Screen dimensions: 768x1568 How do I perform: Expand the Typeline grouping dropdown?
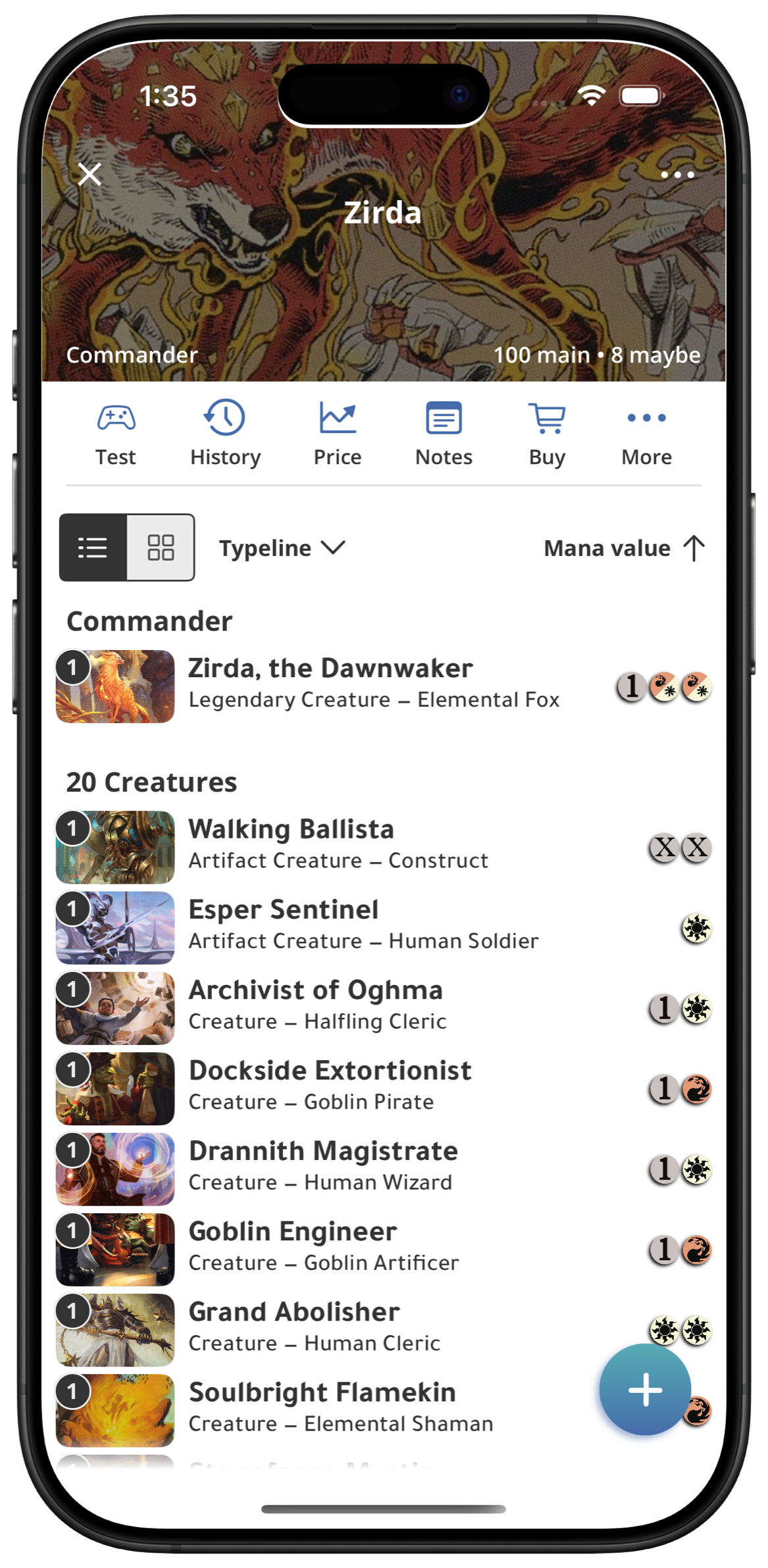point(282,548)
